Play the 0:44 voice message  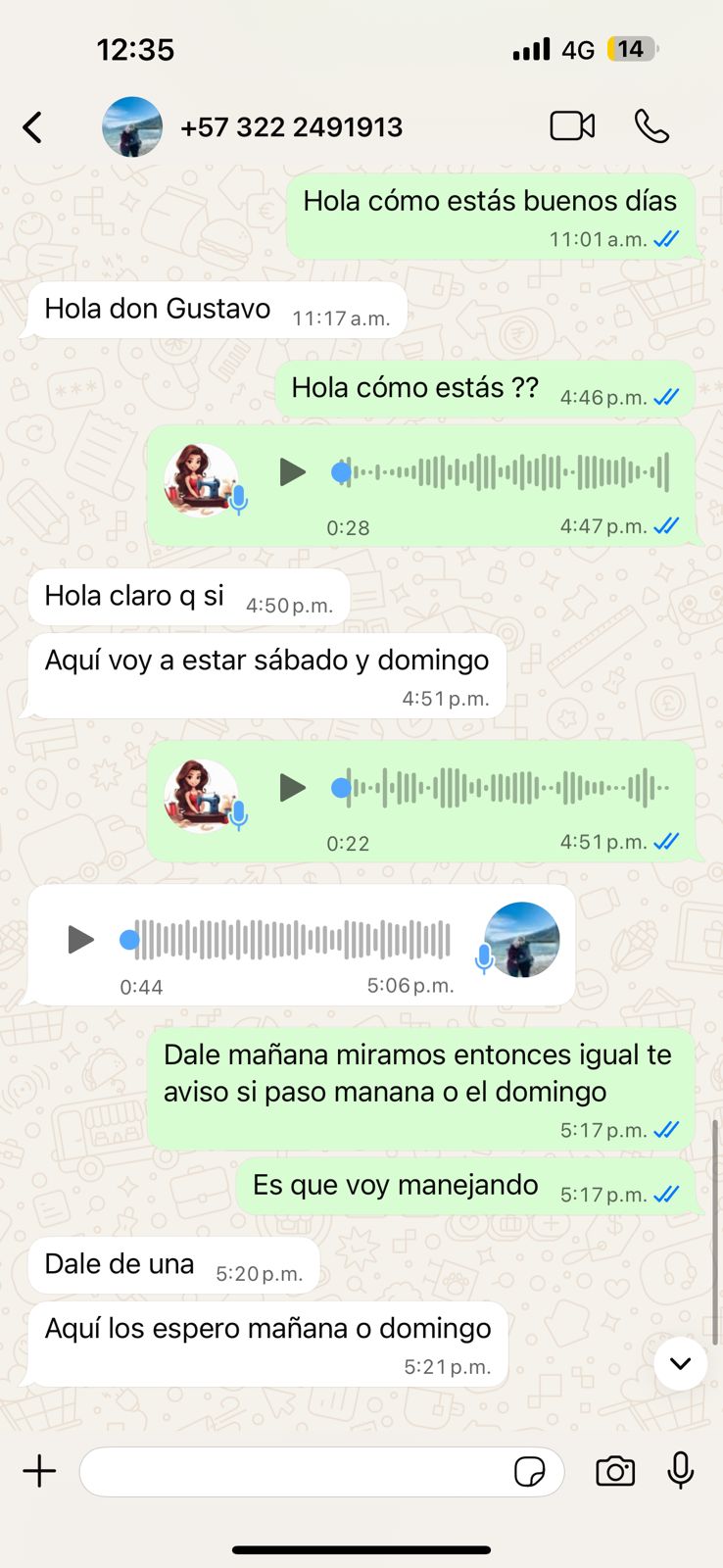click(x=80, y=941)
